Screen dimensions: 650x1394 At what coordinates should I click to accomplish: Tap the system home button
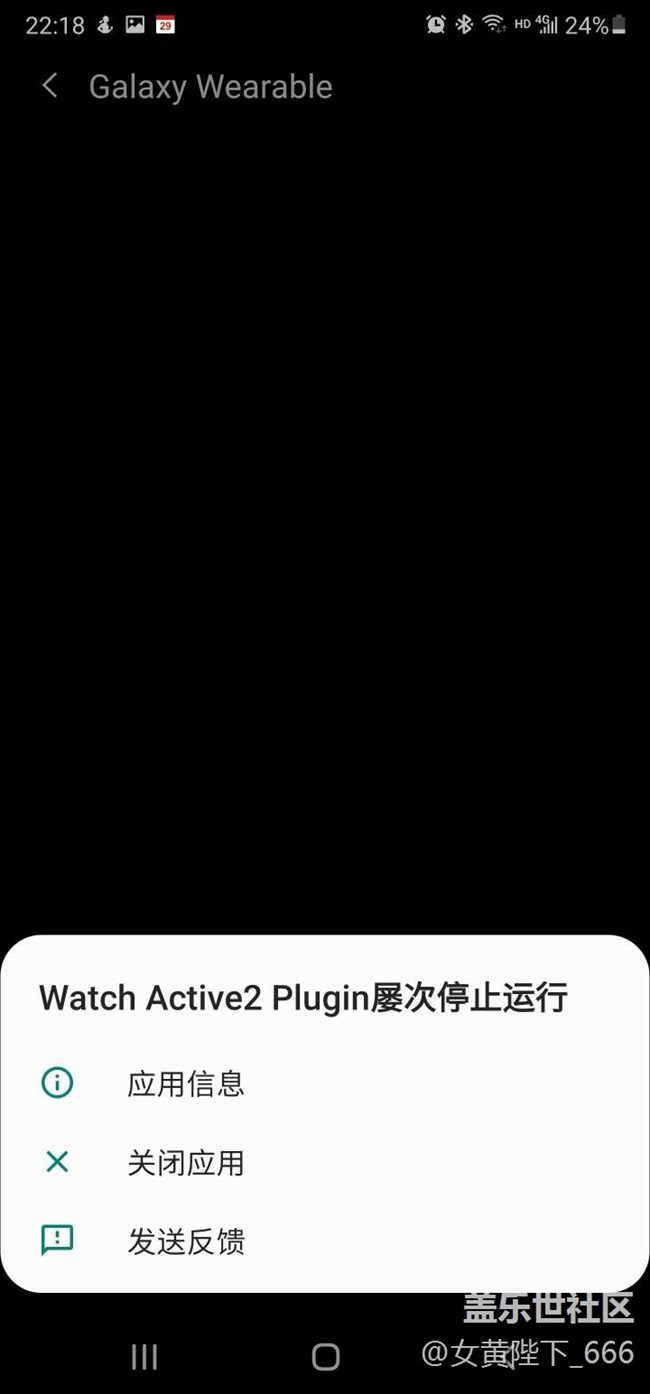pyautogui.click(x=325, y=1356)
